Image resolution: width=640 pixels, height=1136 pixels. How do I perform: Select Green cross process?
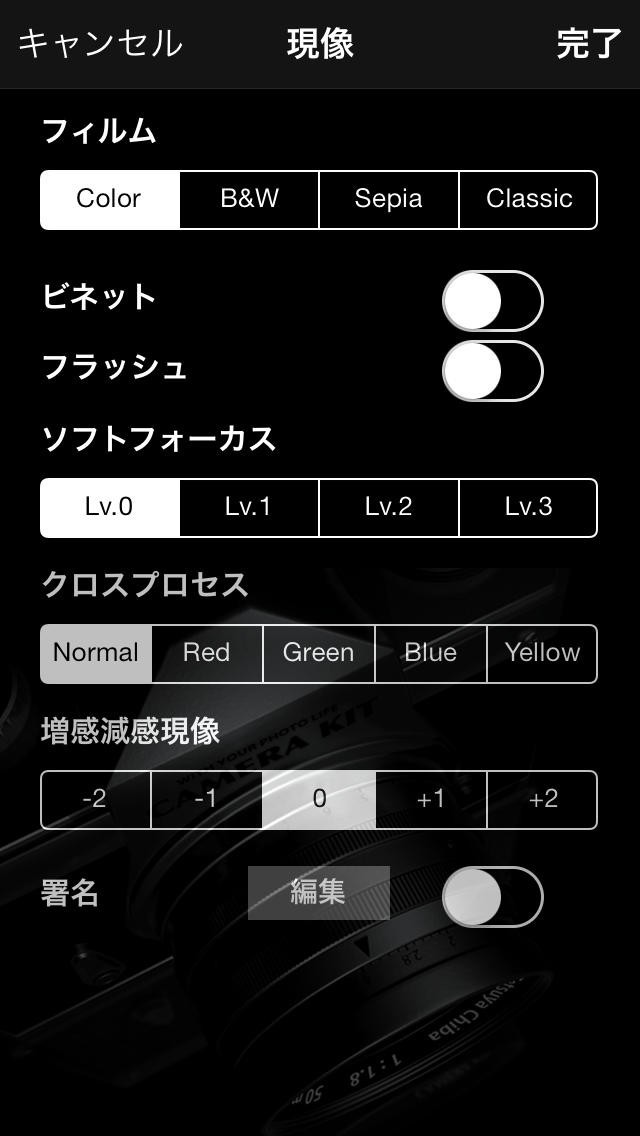click(x=318, y=653)
